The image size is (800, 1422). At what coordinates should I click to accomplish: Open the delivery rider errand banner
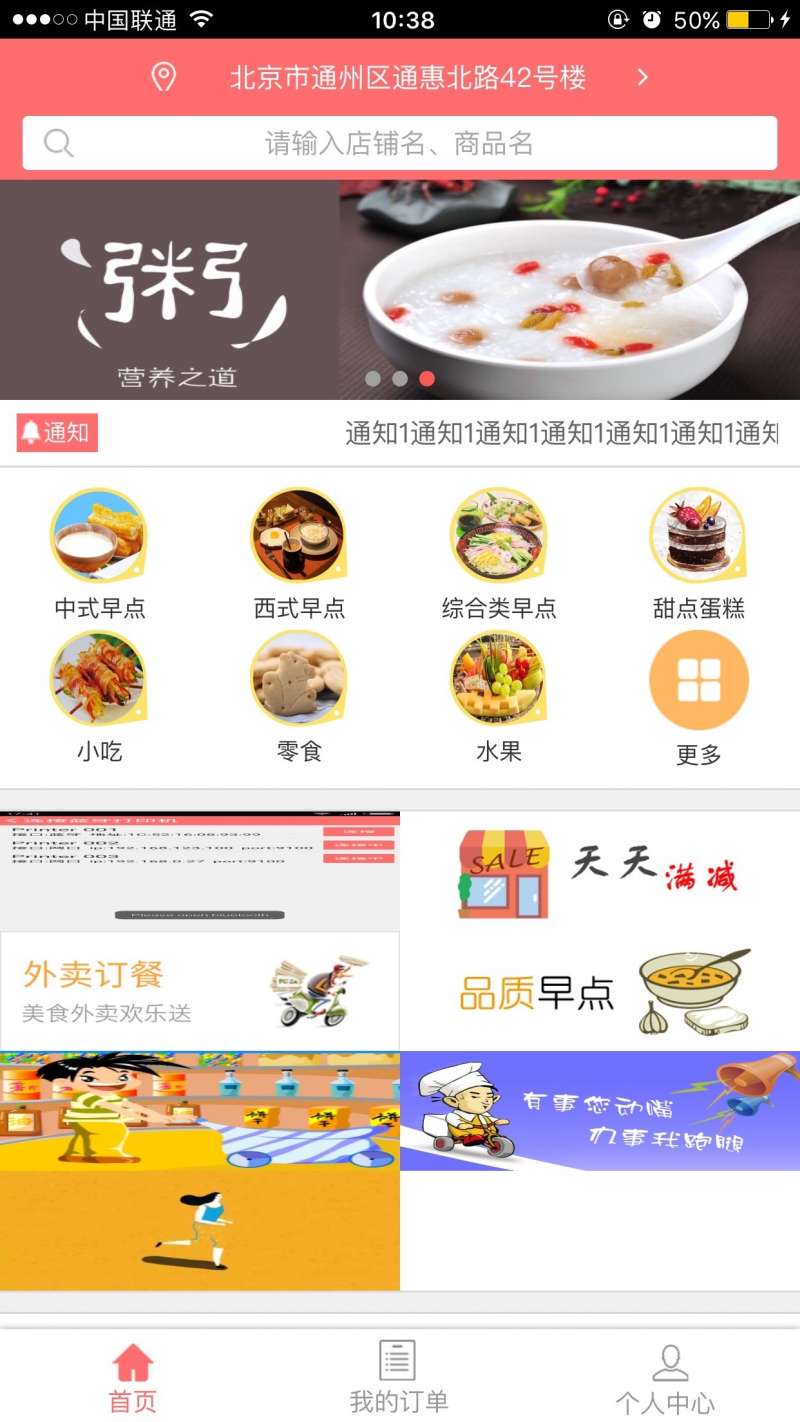pos(600,1111)
